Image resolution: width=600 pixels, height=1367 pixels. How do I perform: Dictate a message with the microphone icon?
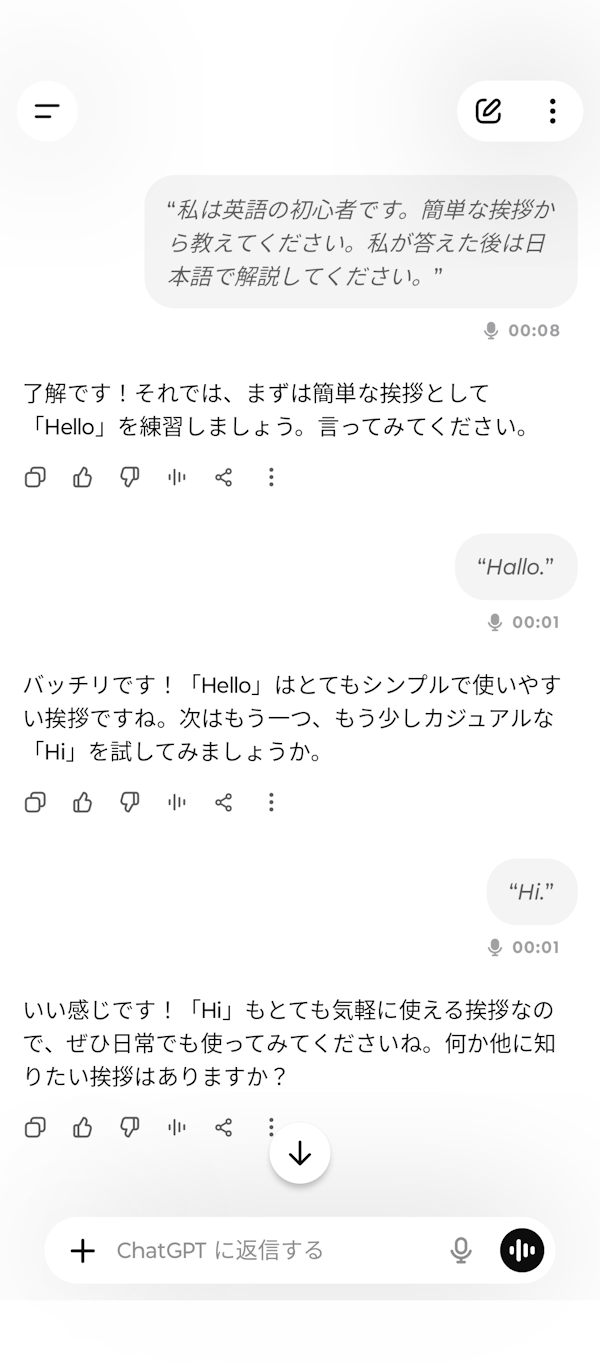tap(461, 1250)
